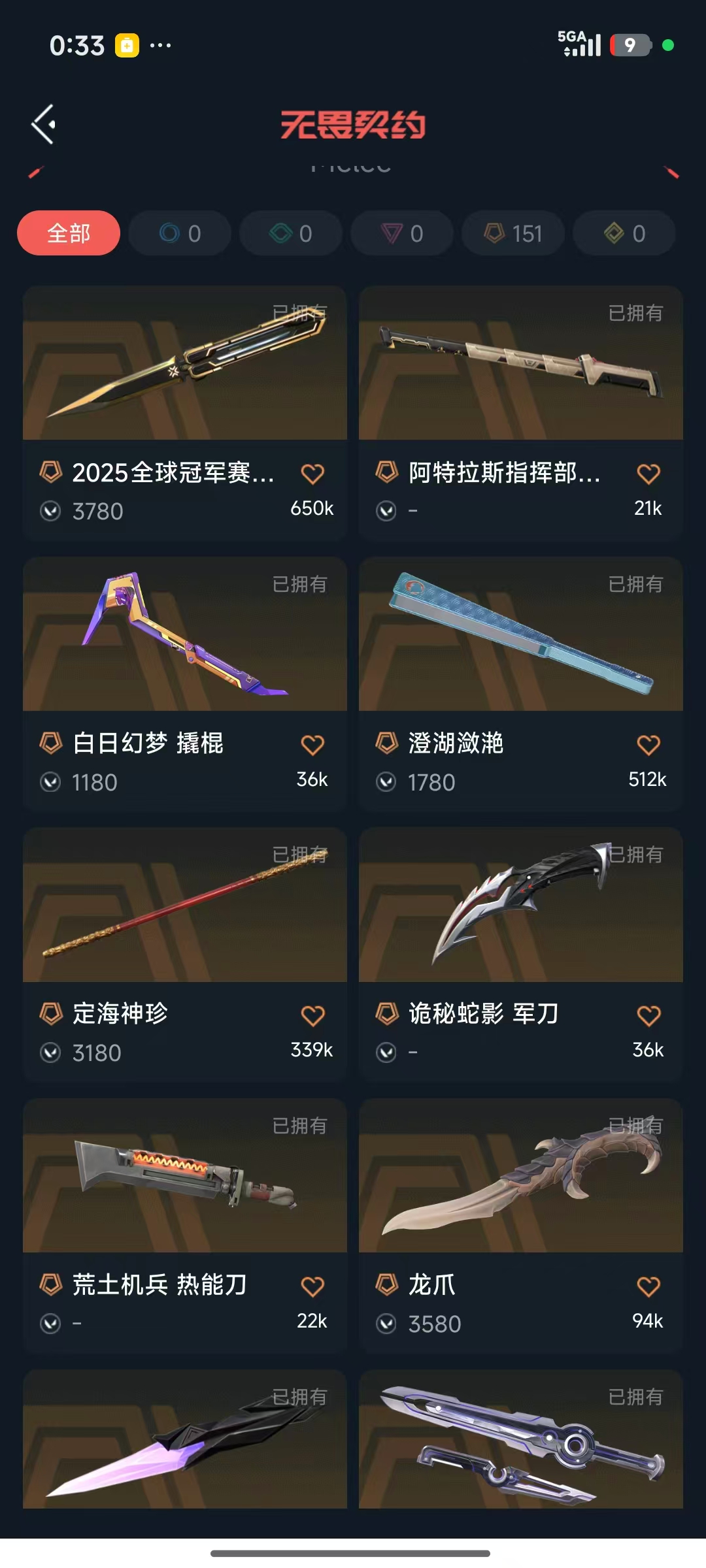Heart the 白日幻梦 撬棍 skin
The height and width of the screenshot is (1568, 706).
[x=312, y=745]
